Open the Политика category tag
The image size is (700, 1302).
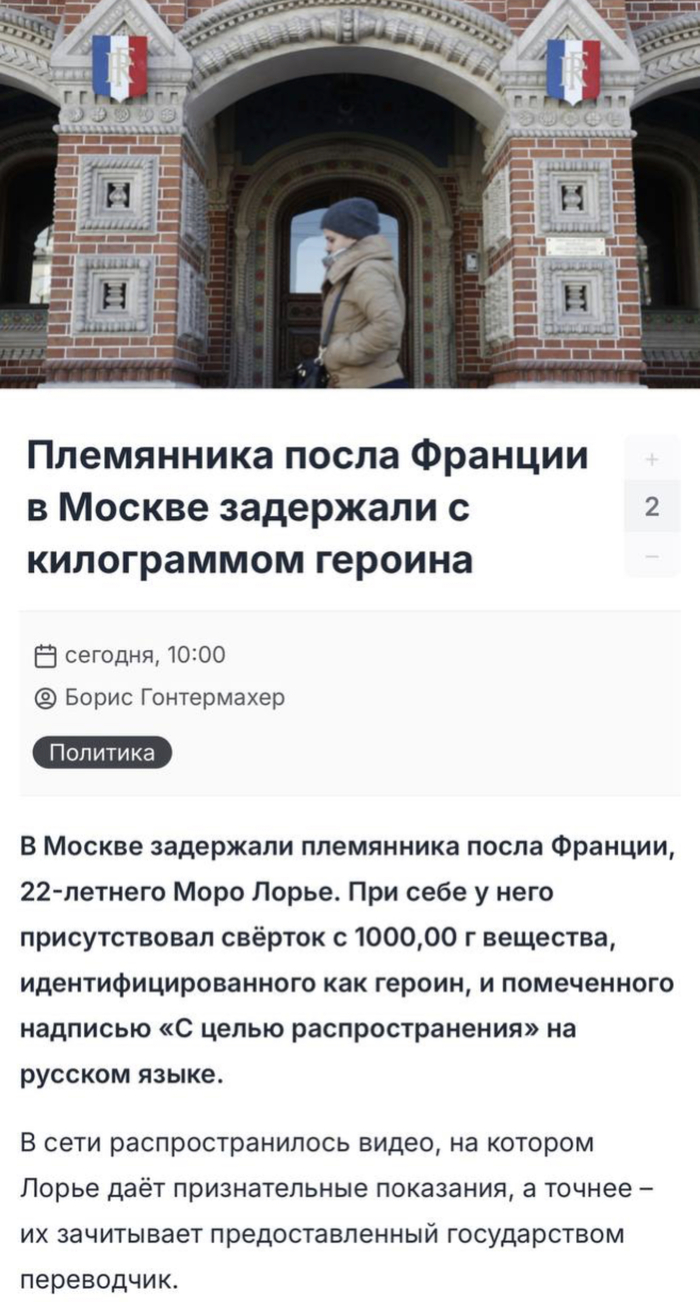[x=102, y=752]
